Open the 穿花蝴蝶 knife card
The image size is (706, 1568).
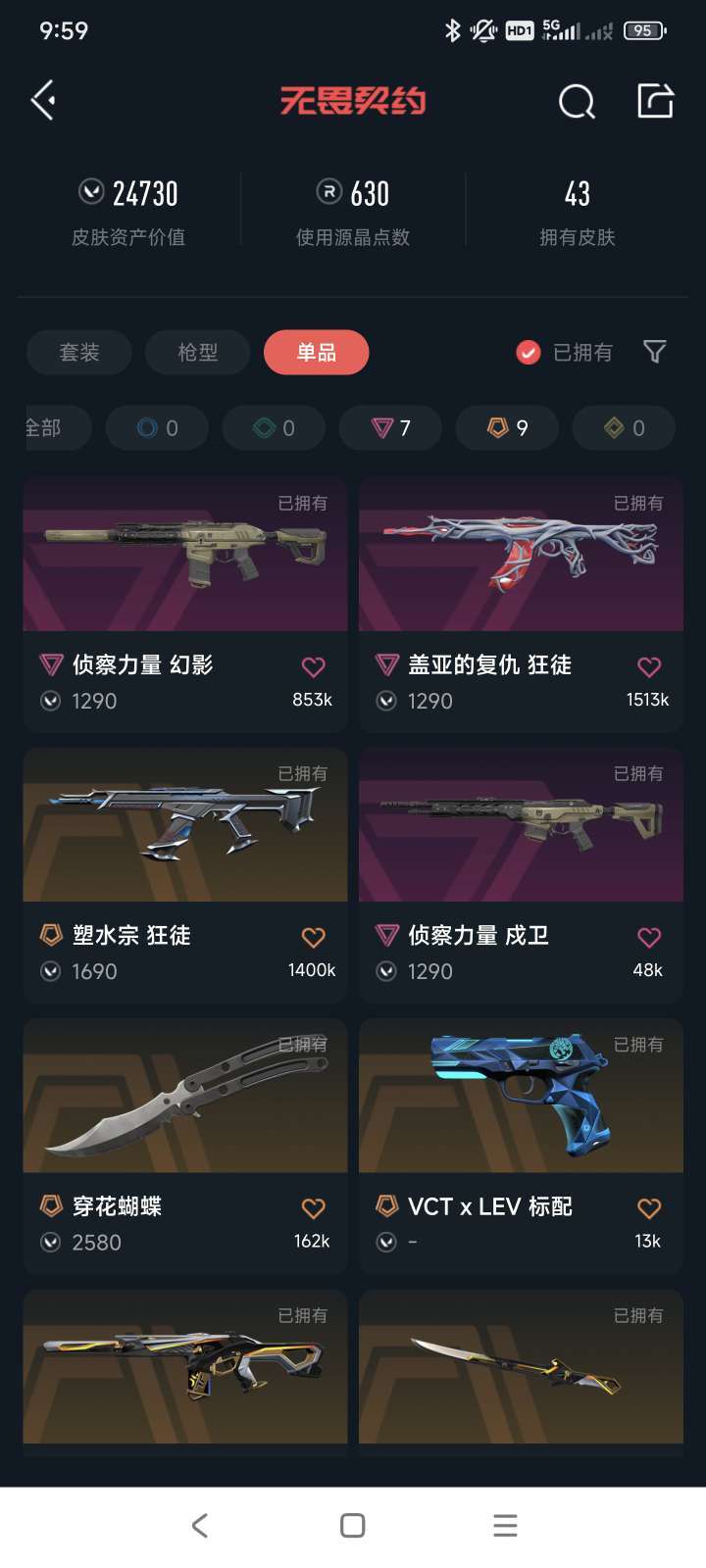click(185, 1146)
